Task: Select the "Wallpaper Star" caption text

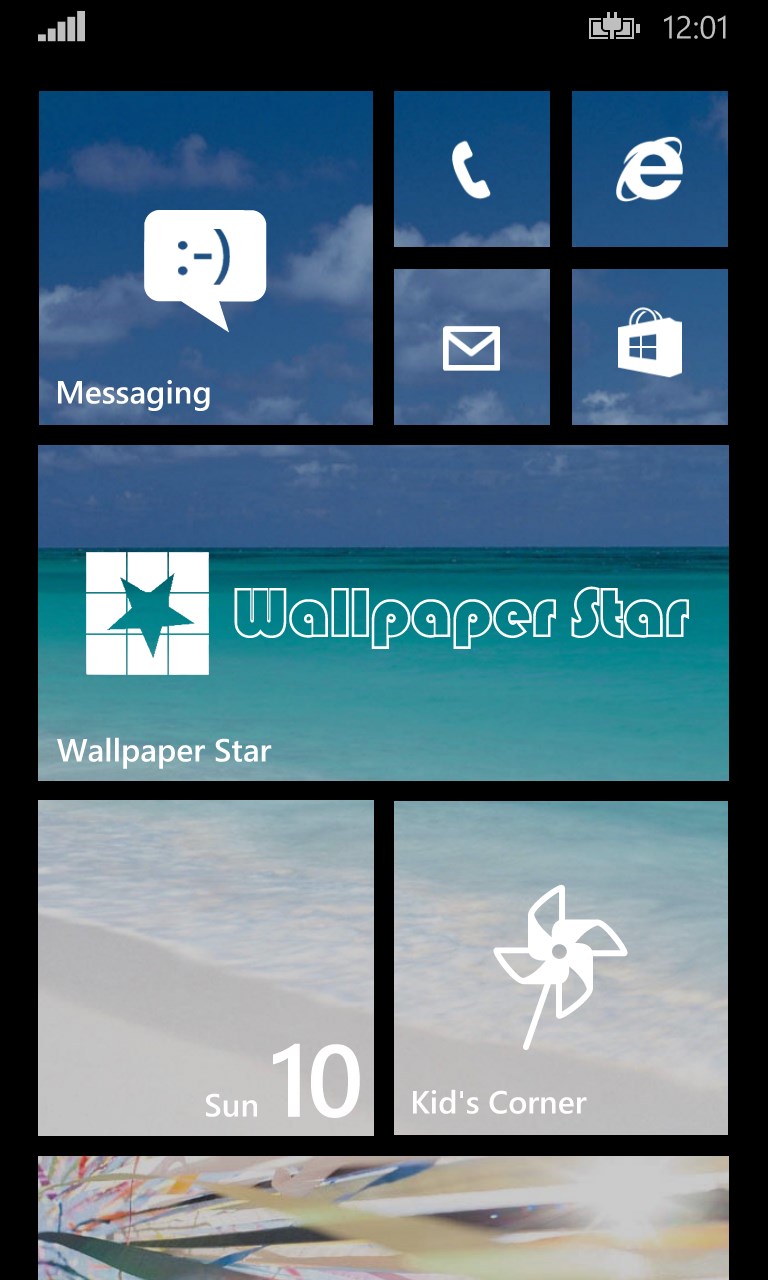Action: 164,751
